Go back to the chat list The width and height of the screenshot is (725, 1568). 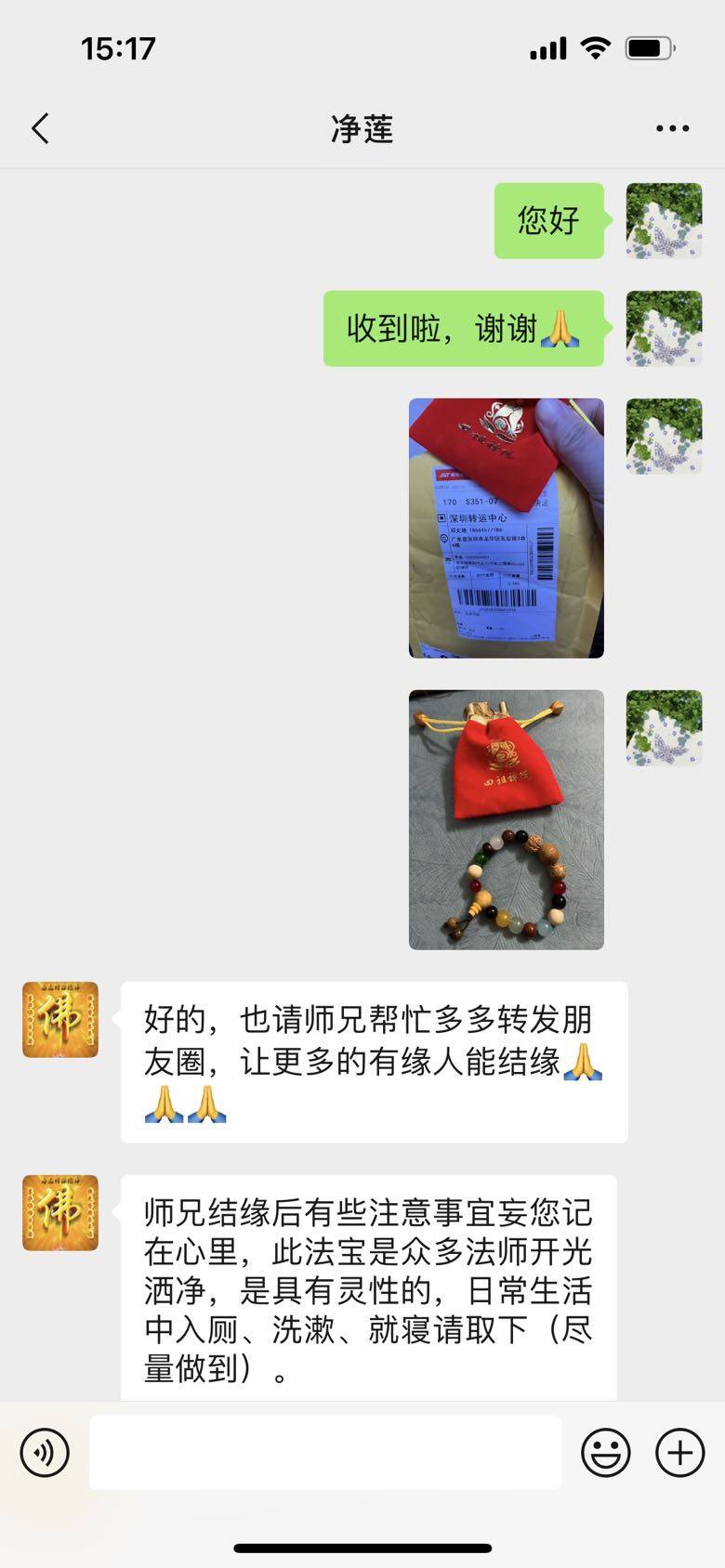40,128
